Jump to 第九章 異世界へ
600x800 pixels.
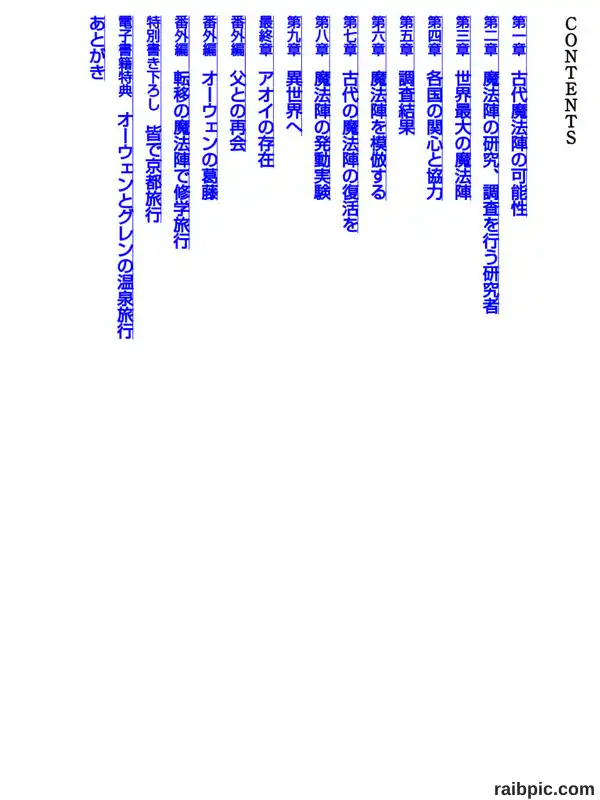pos(294,75)
